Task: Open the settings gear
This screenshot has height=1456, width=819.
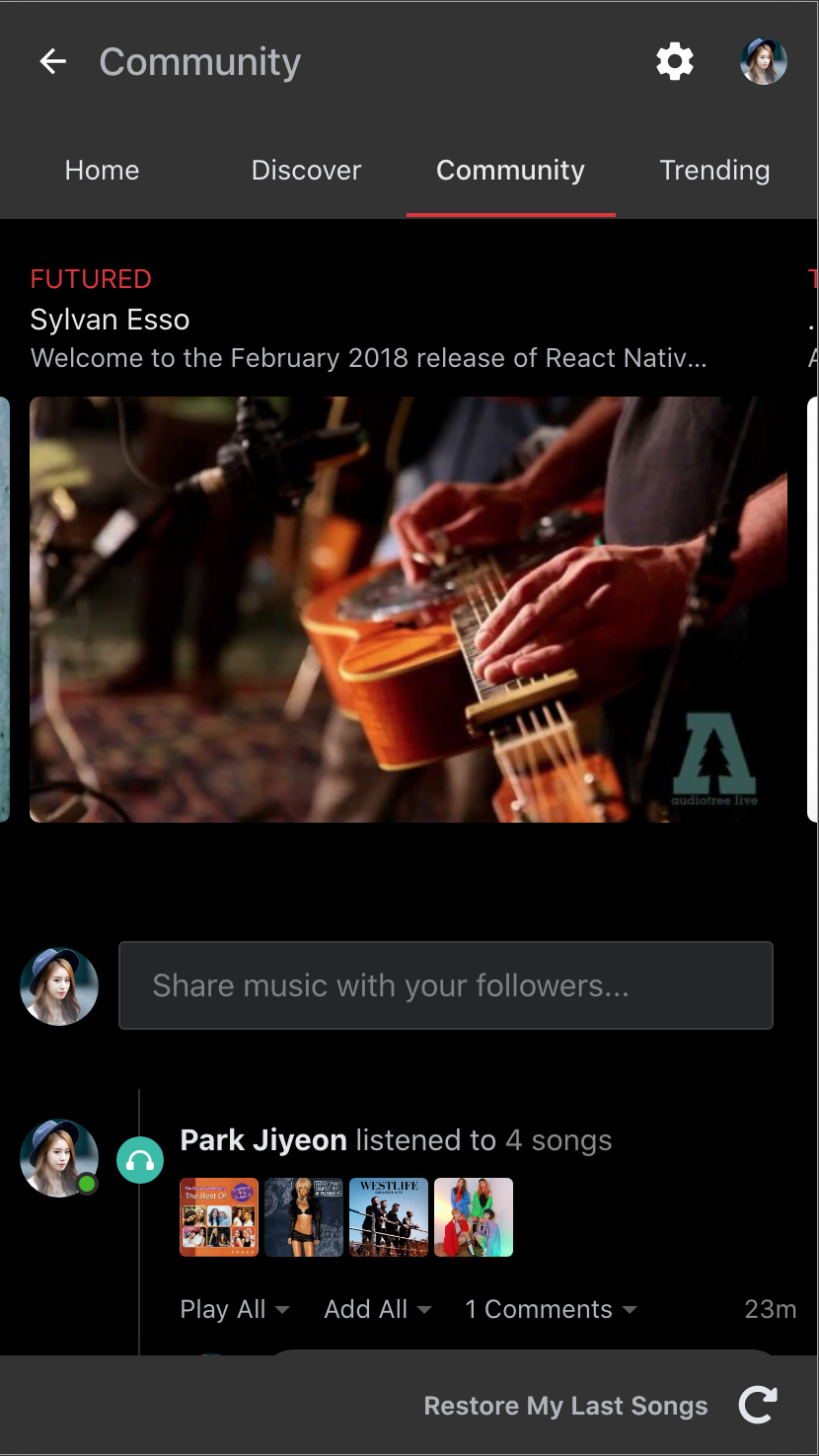Action: [x=675, y=62]
